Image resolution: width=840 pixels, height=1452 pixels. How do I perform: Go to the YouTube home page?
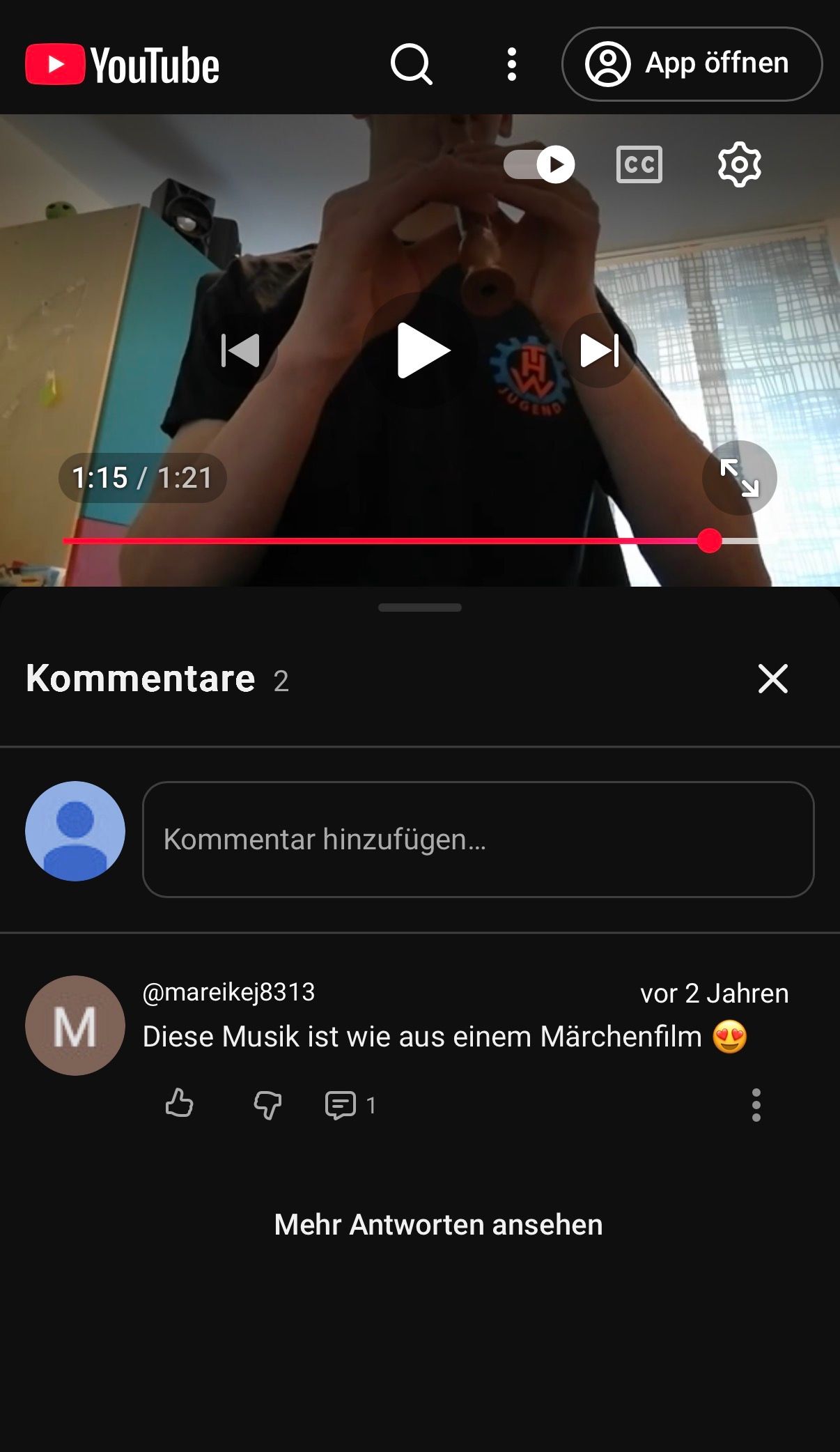pyautogui.click(x=123, y=65)
